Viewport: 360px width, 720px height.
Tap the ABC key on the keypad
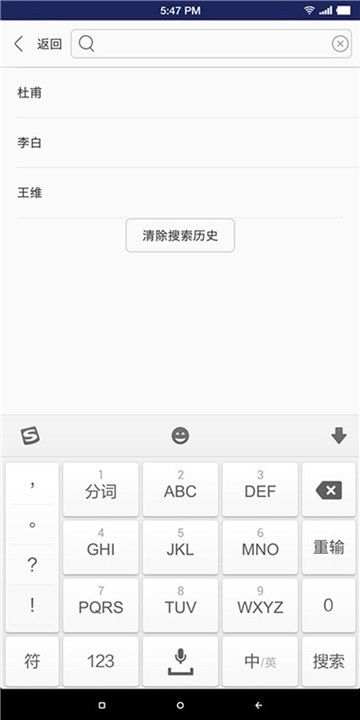pyautogui.click(x=180, y=489)
